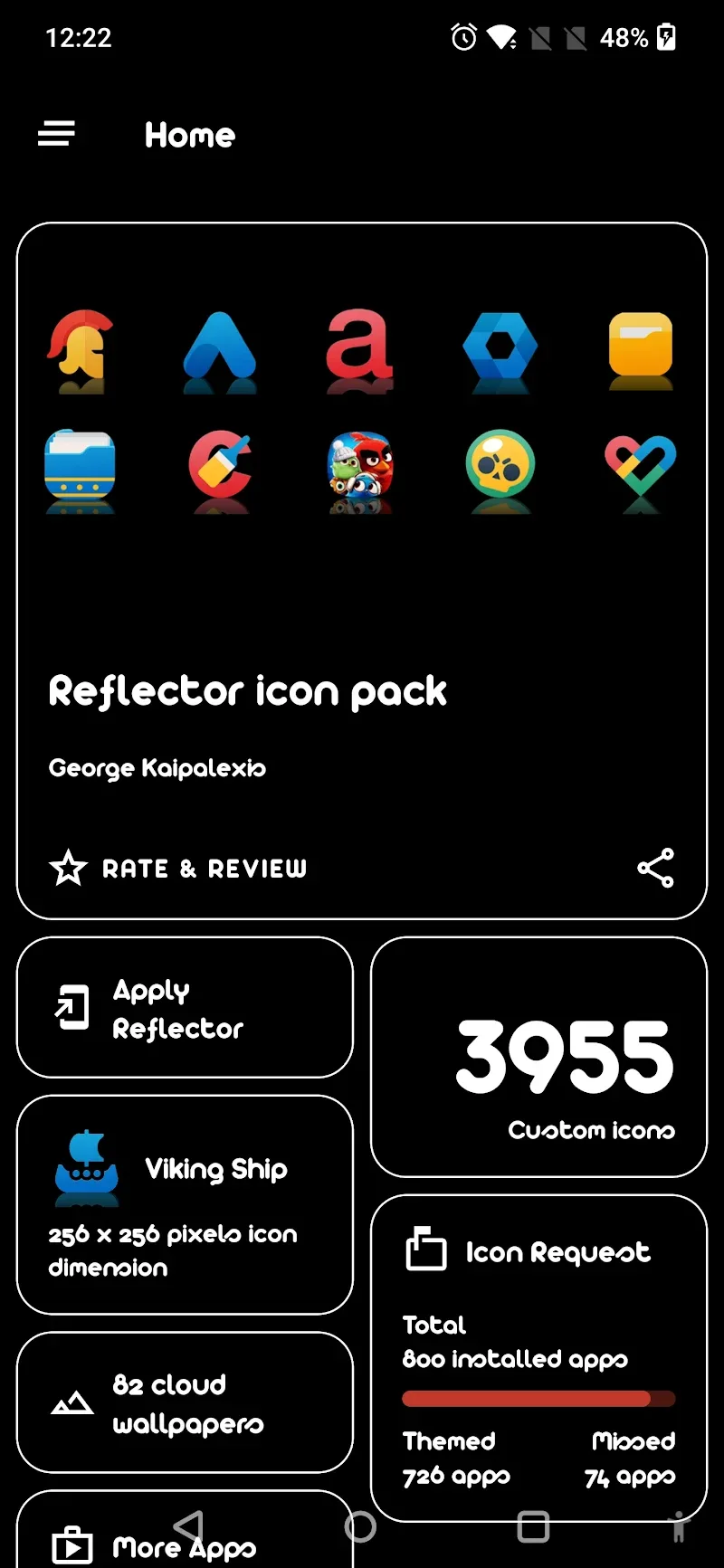Screen dimensions: 724x1568
Task: Open the hamburger drawer menu
Action: click(x=56, y=135)
